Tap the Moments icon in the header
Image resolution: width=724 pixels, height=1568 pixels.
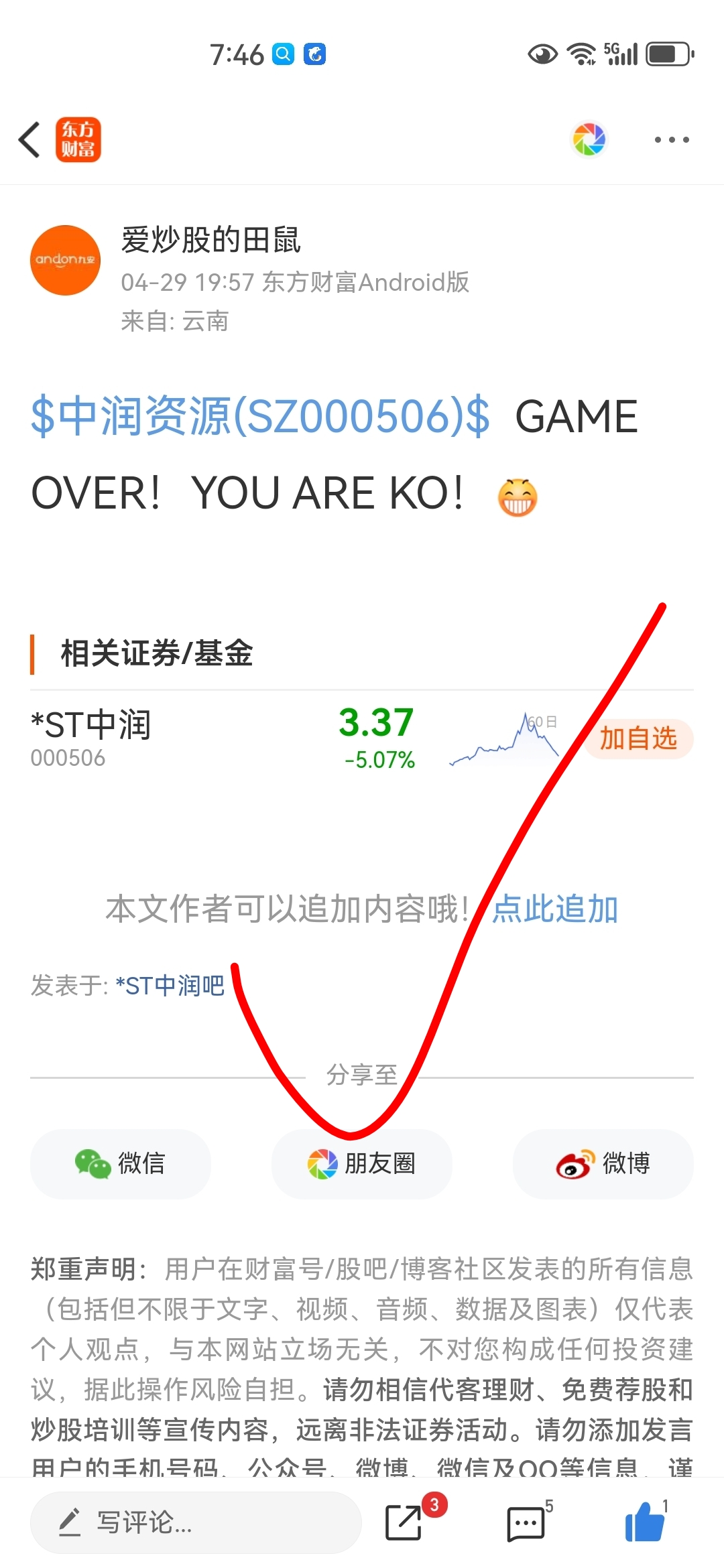pyautogui.click(x=589, y=139)
